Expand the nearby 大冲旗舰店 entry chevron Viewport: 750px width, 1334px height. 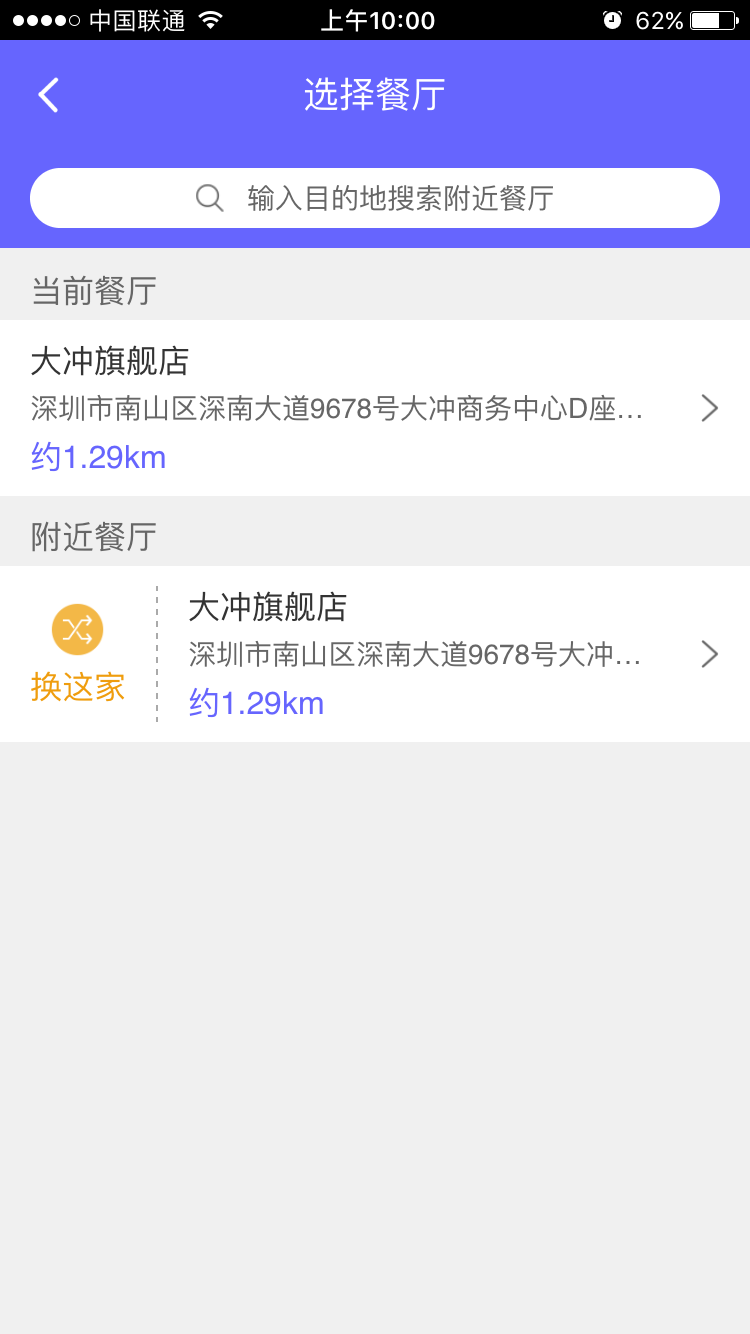coord(710,653)
